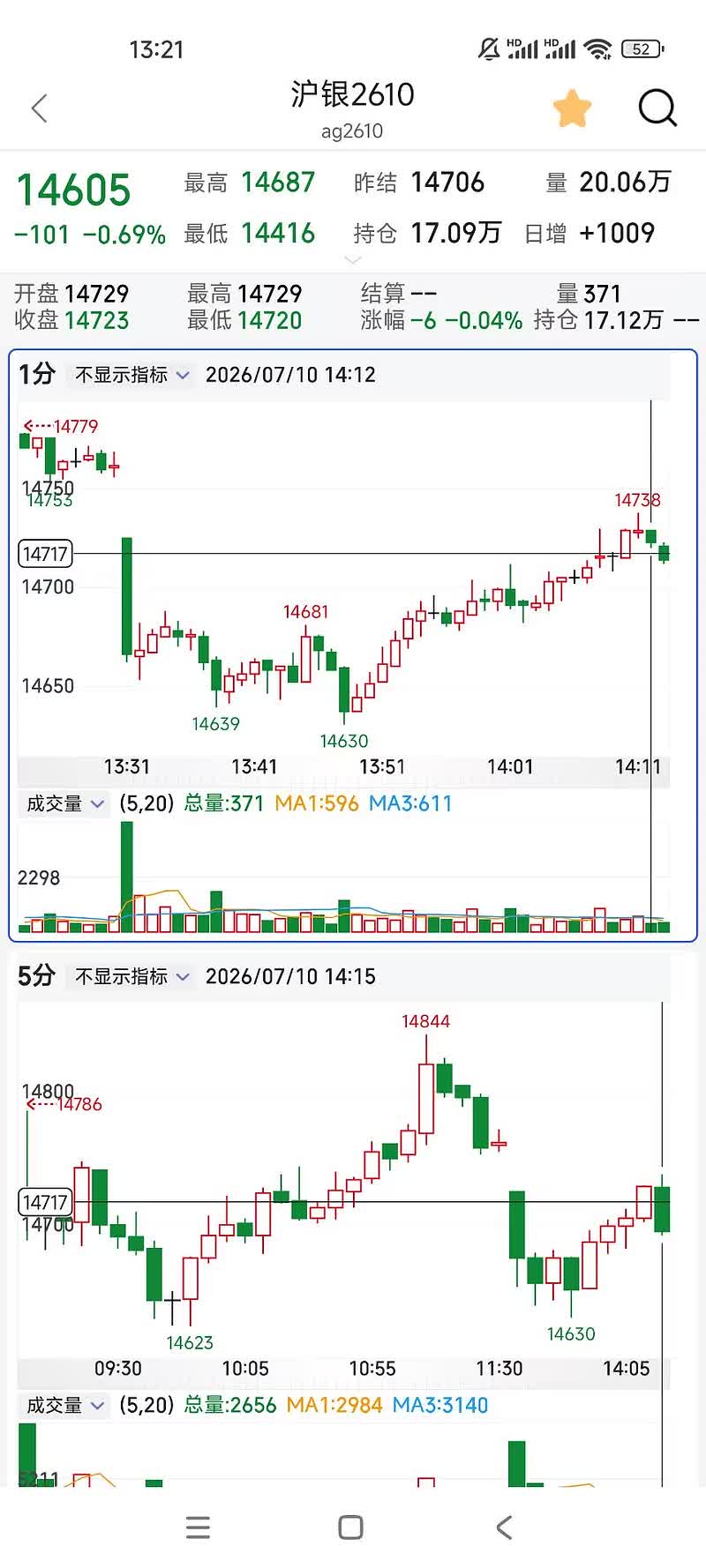Image resolution: width=706 pixels, height=1568 pixels.
Task: Tap the system back button
Action: click(x=504, y=1527)
